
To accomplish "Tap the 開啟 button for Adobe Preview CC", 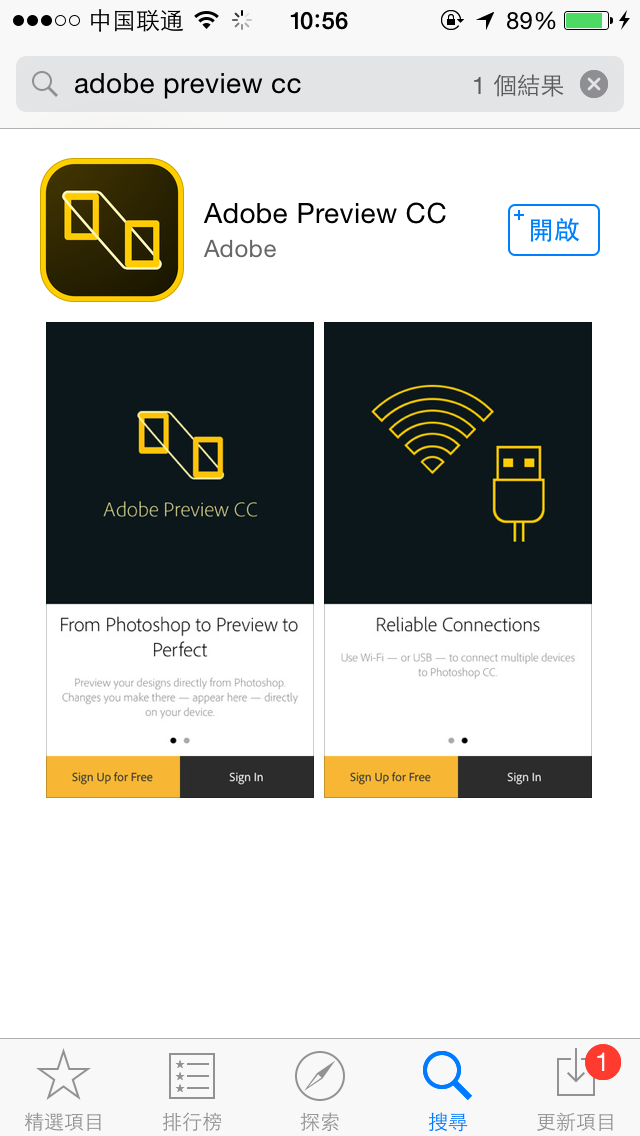I will (x=554, y=230).
